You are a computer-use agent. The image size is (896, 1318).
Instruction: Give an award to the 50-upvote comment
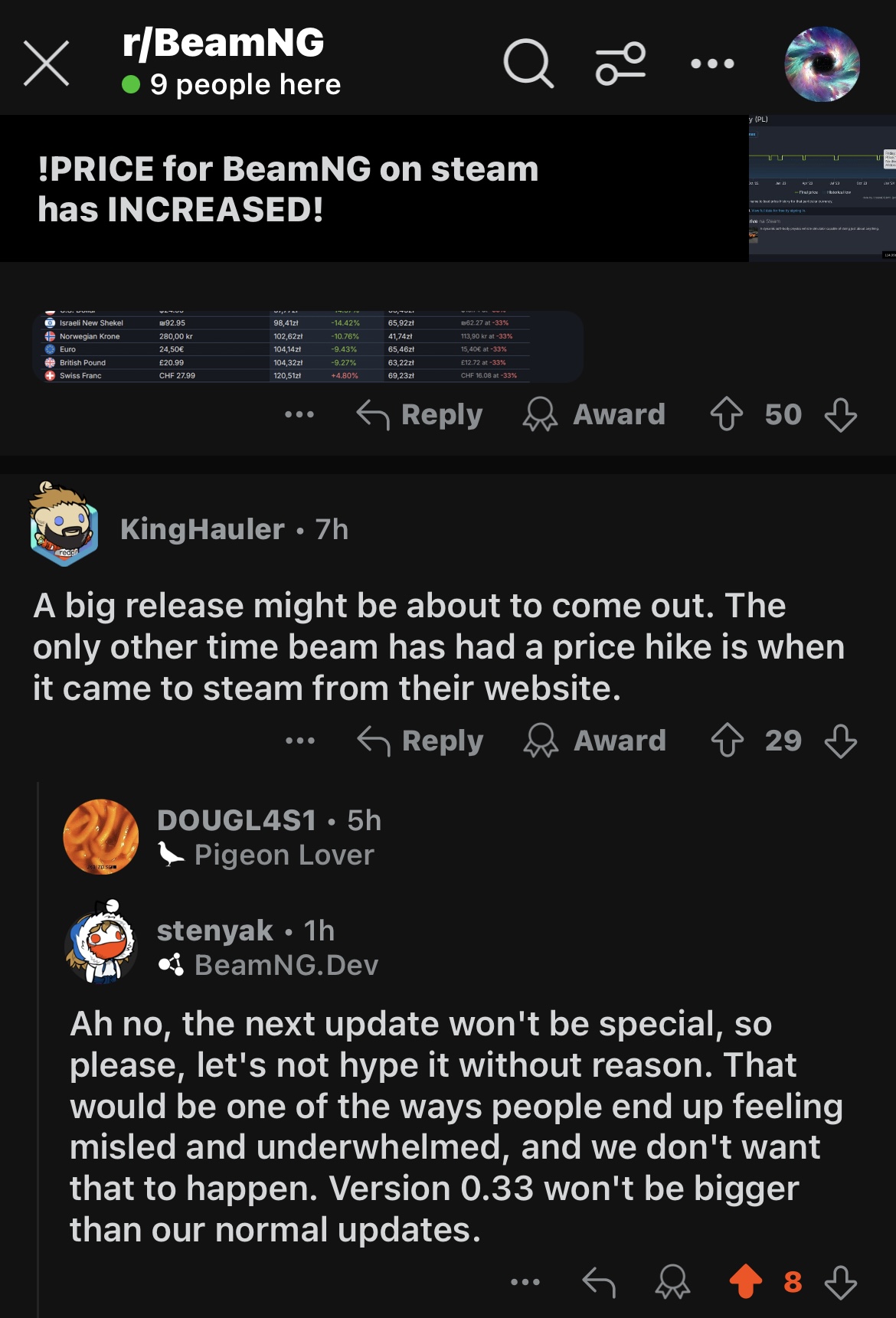(594, 415)
